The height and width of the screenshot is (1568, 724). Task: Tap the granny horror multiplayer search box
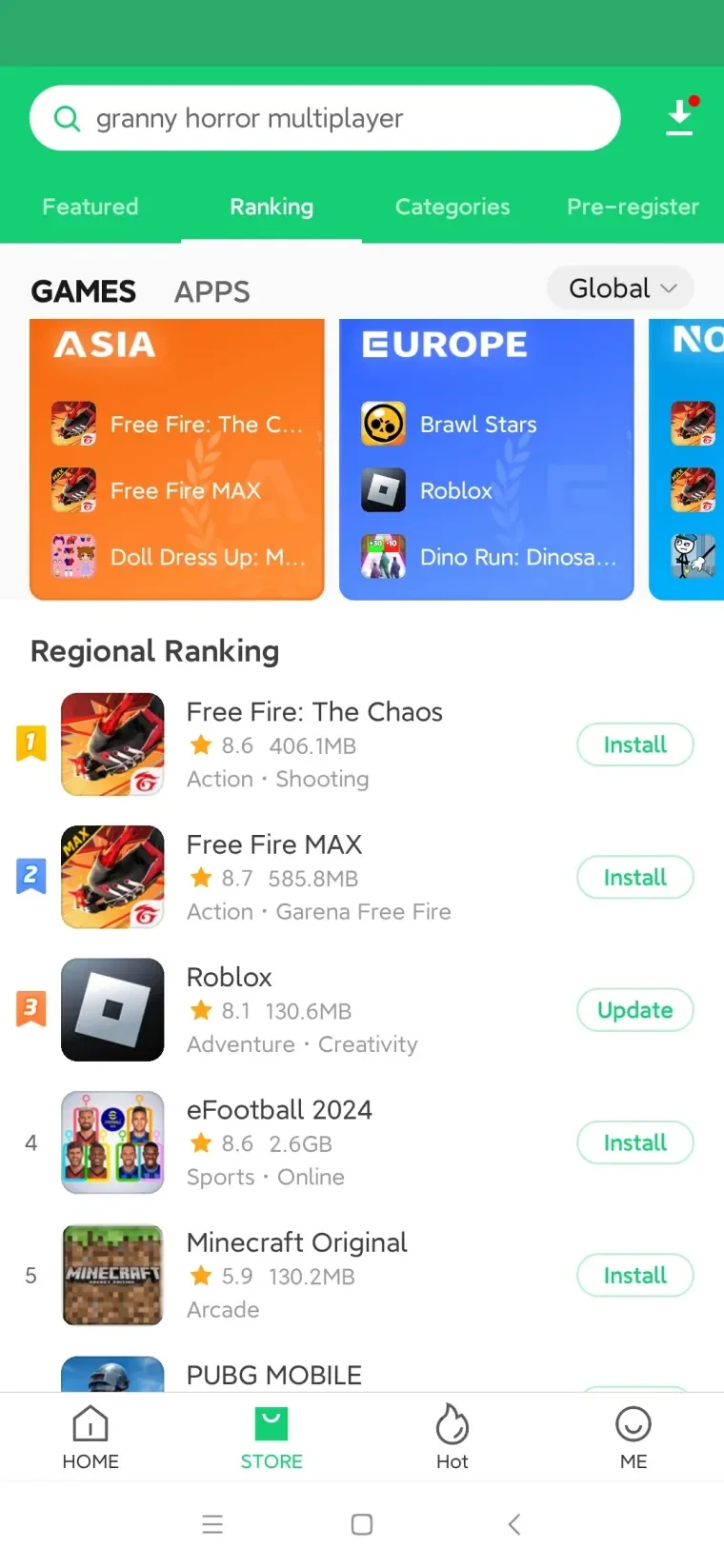tap(324, 118)
